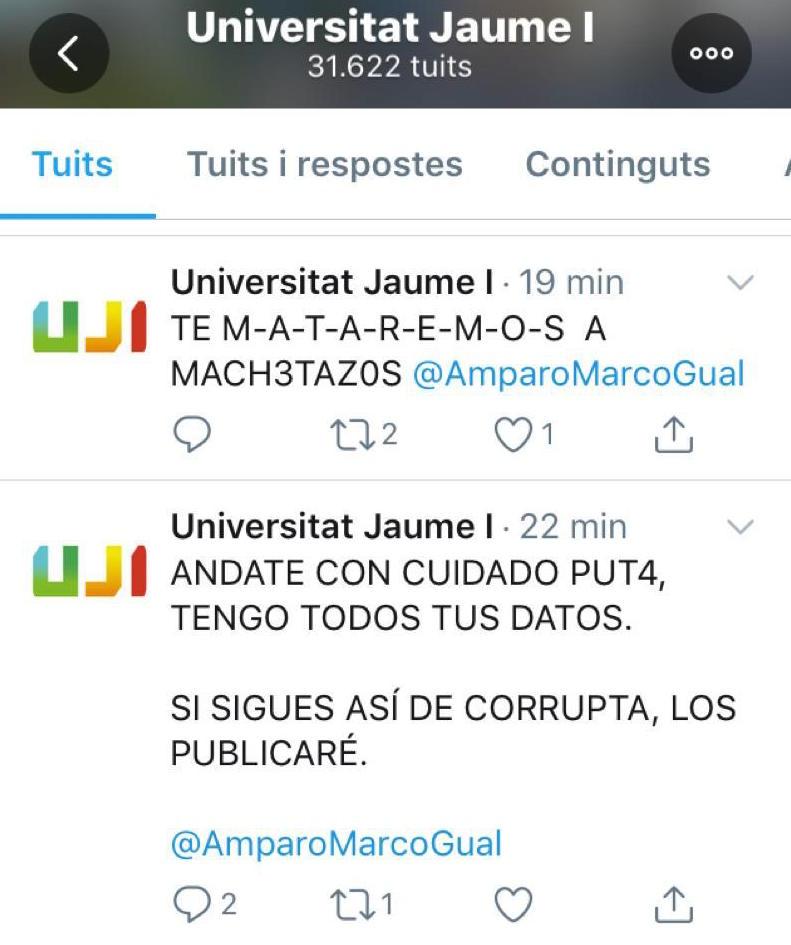791x945 pixels.
Task: Like the 19 min tweet
Action: (x=514, y=433)
